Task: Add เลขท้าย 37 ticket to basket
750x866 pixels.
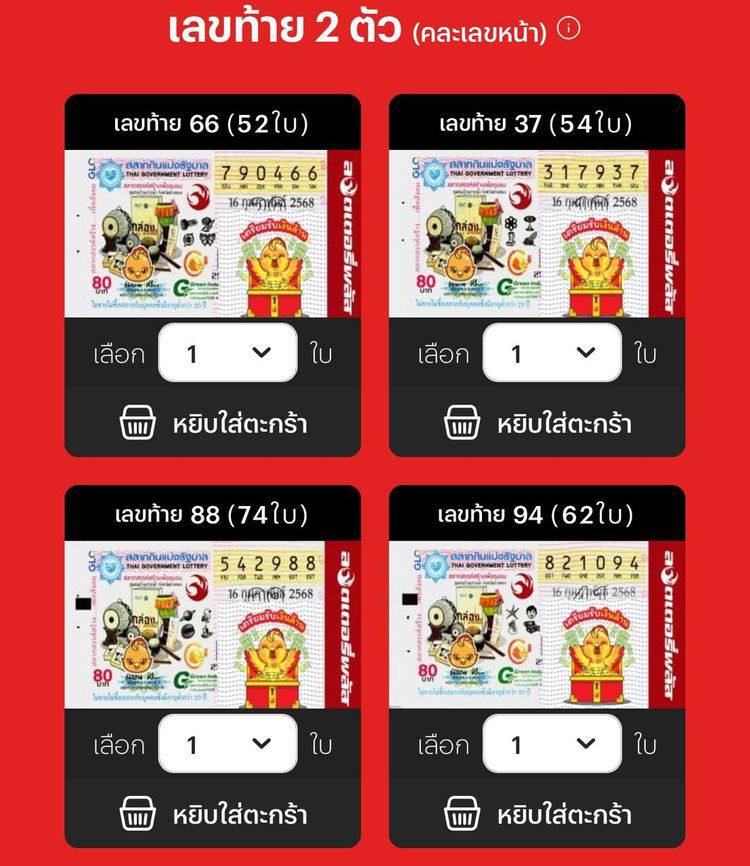Action: [x=537, y=423]
